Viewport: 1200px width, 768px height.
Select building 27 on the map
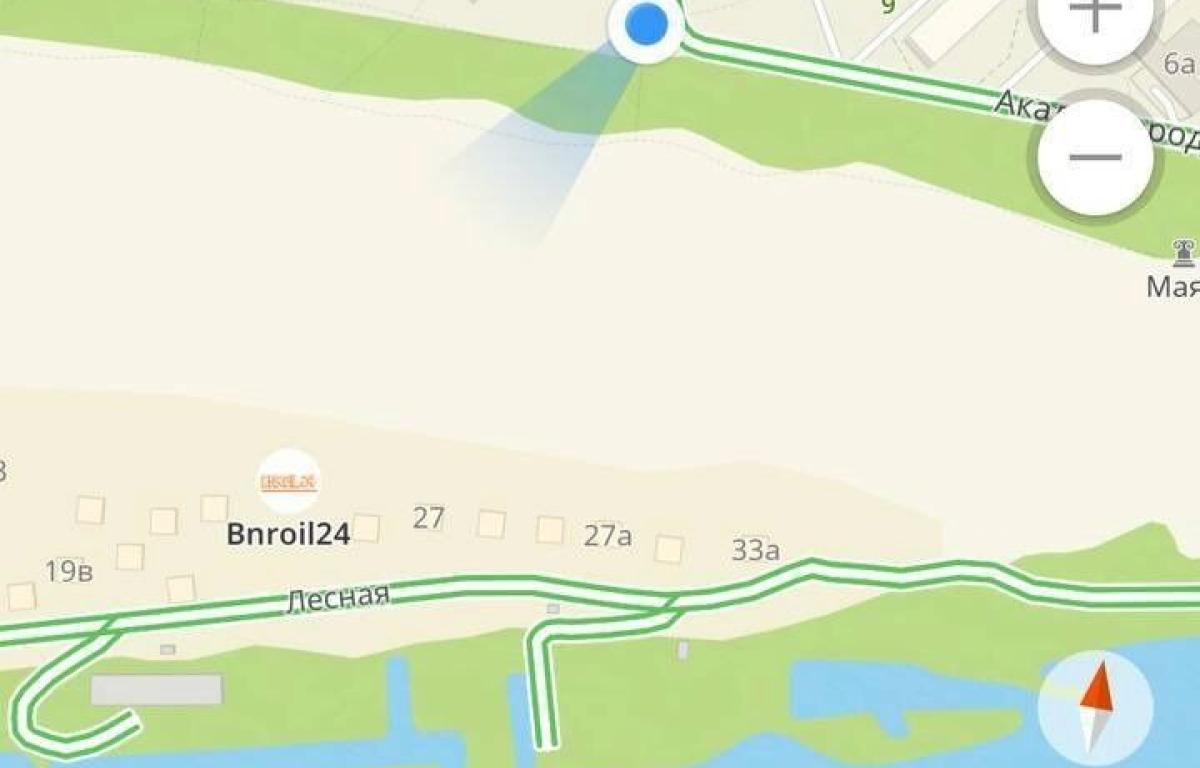pyautogui.click(x=428, y=518)
